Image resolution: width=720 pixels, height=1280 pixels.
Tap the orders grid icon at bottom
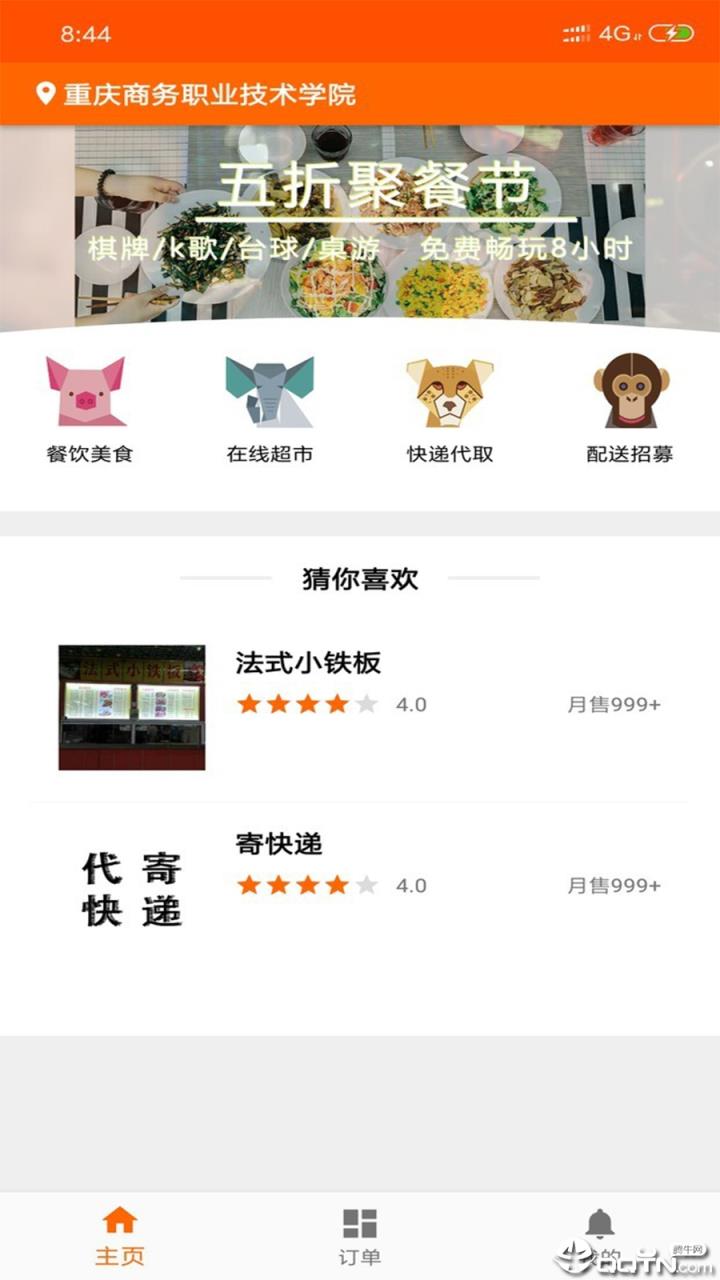[359, 1220]
